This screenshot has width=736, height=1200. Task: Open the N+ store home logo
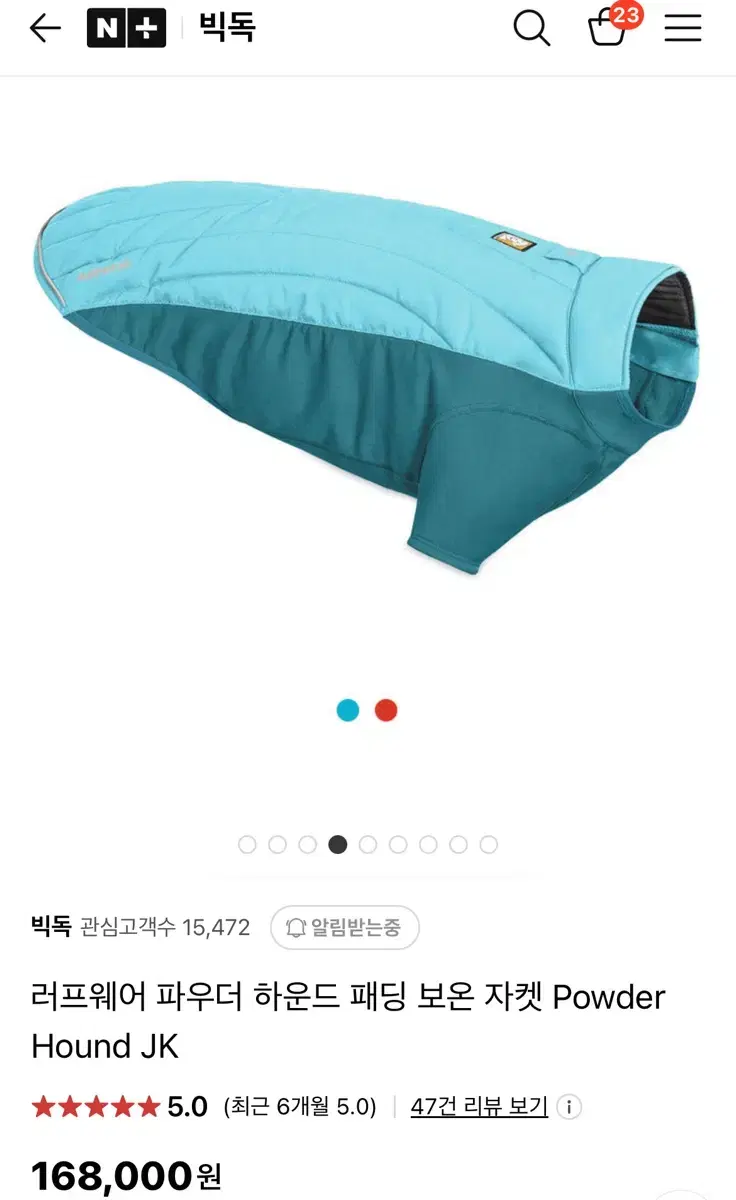[126, 29]
